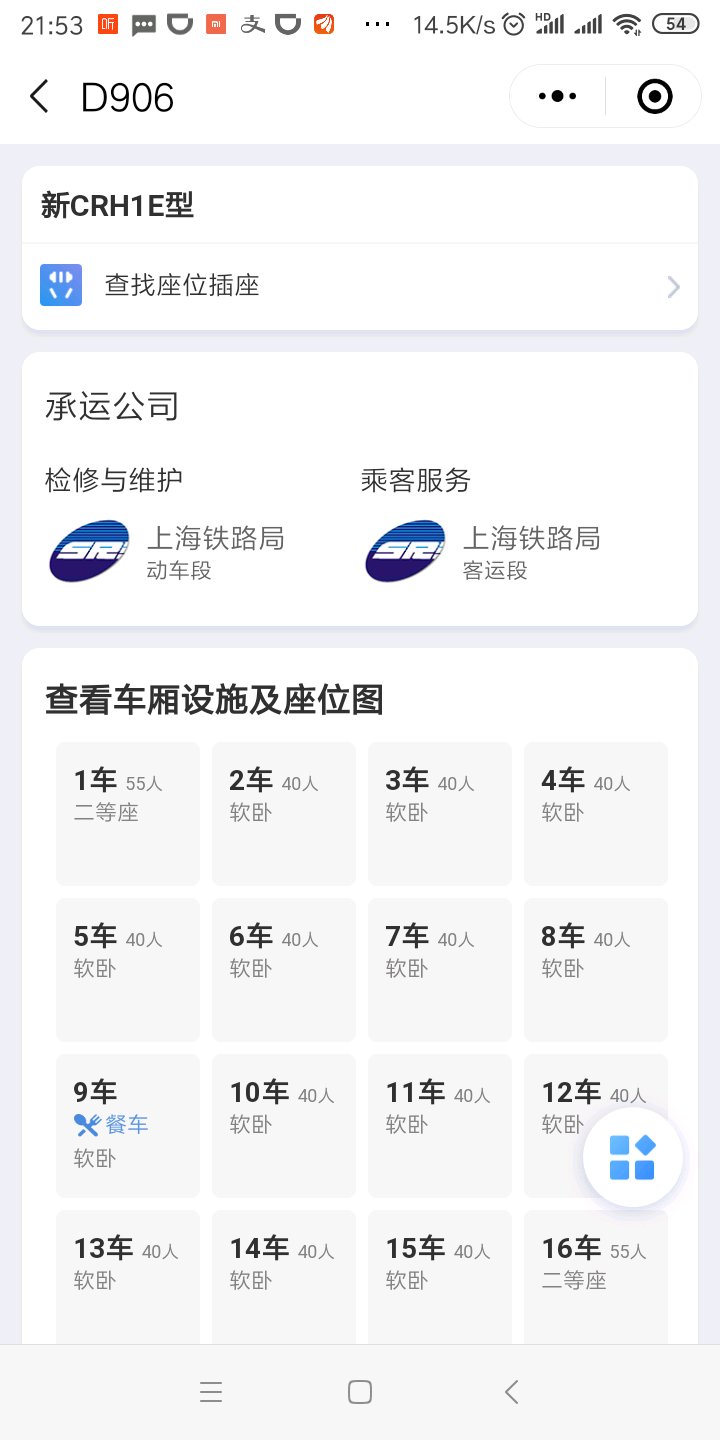This screenshot has width=720, height=1440.
Task: Go to the phone home screen
Action: (x=360, y=1392)
